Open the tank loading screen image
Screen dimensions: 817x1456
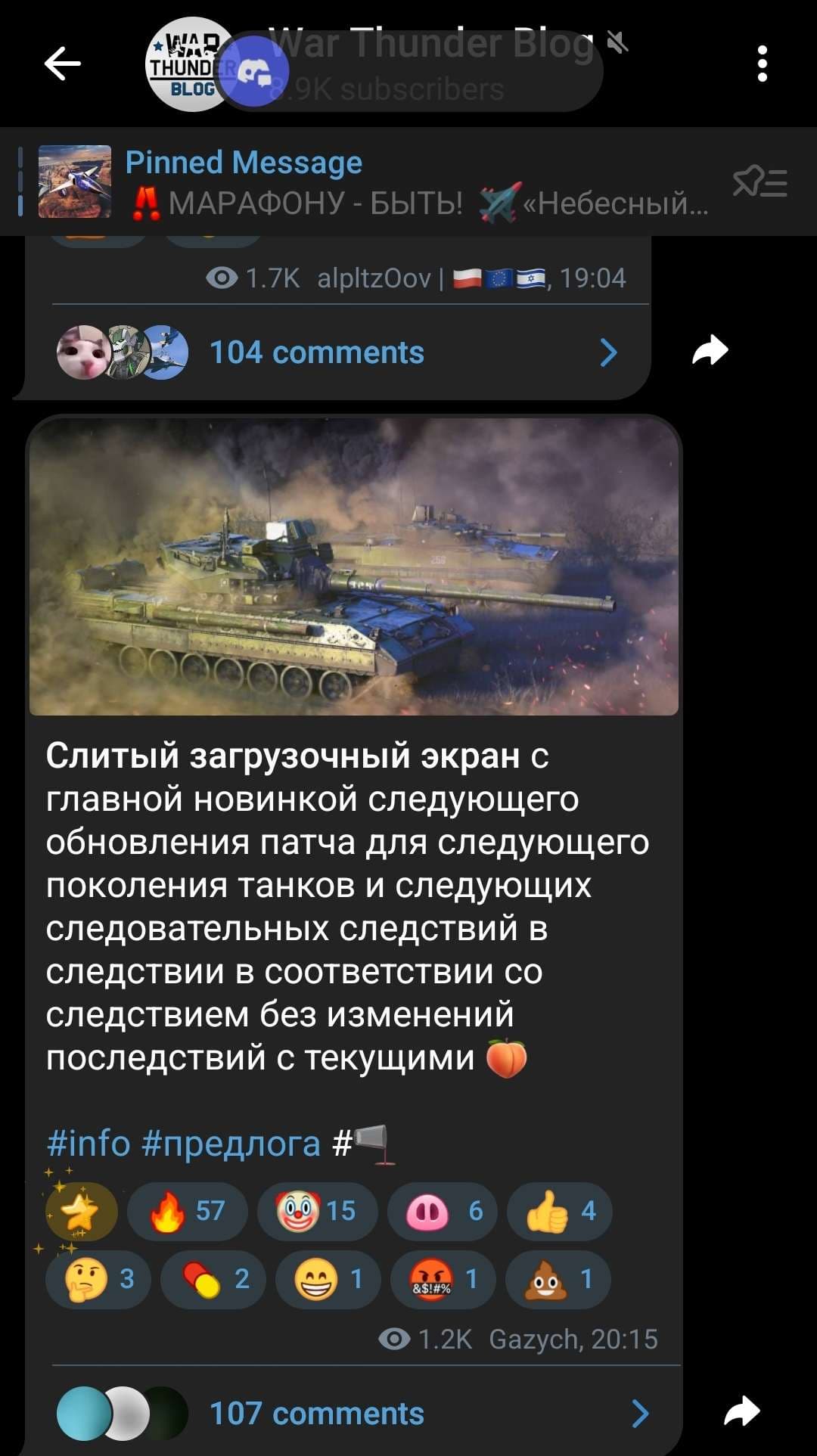click(354, 567)
